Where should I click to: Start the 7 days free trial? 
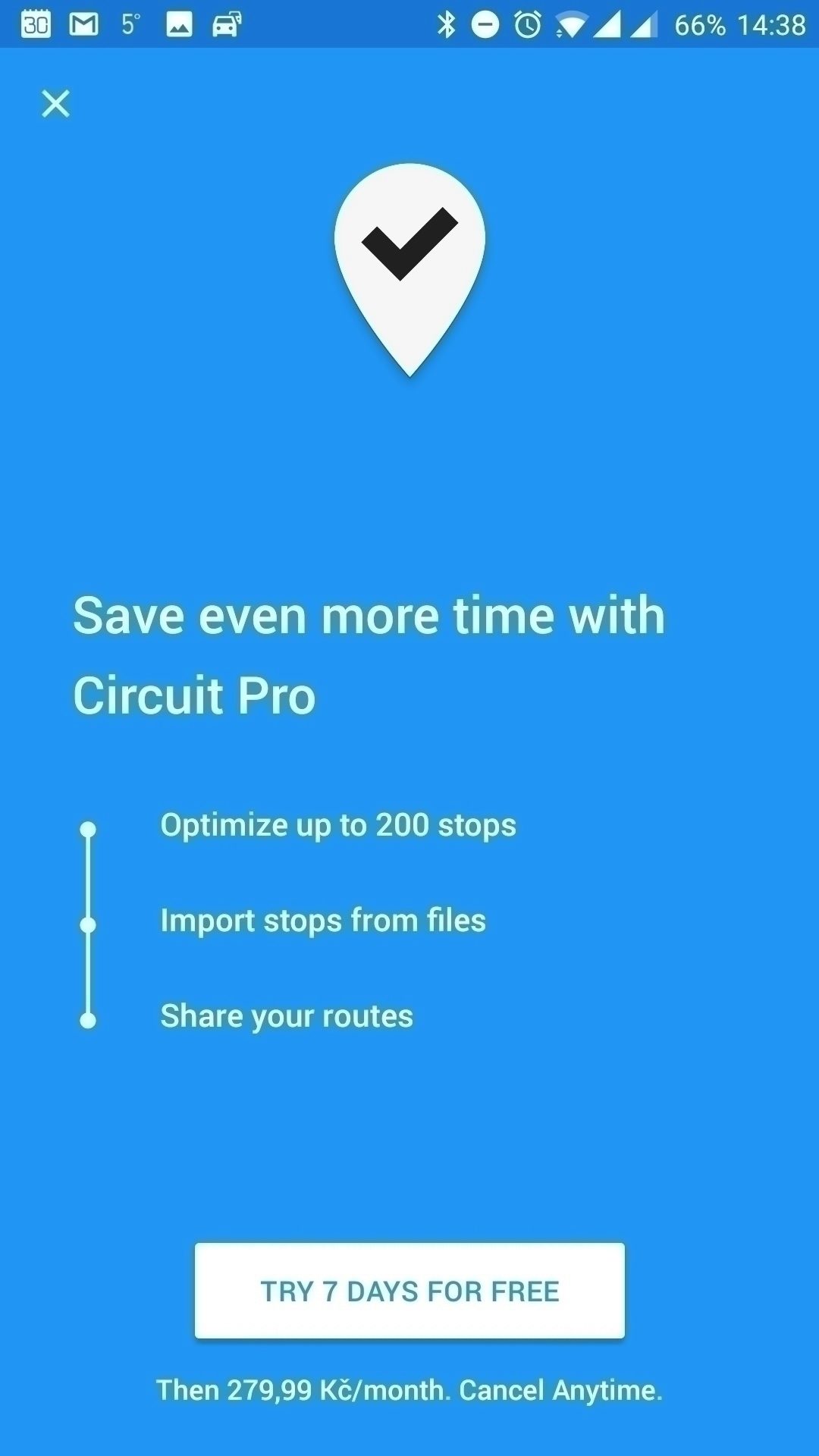(x=409, y=1291)
